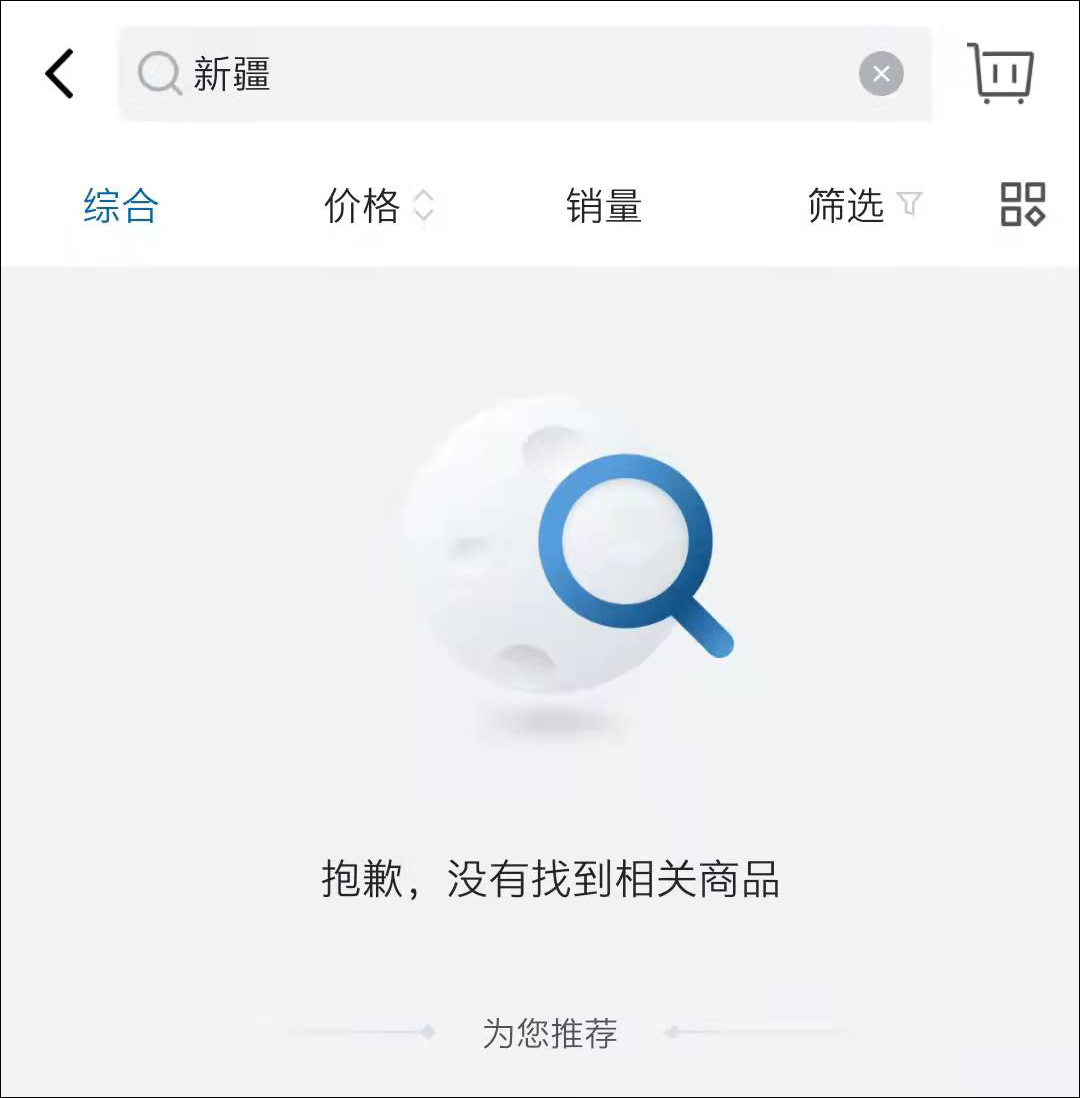Clear the search text

881,74
